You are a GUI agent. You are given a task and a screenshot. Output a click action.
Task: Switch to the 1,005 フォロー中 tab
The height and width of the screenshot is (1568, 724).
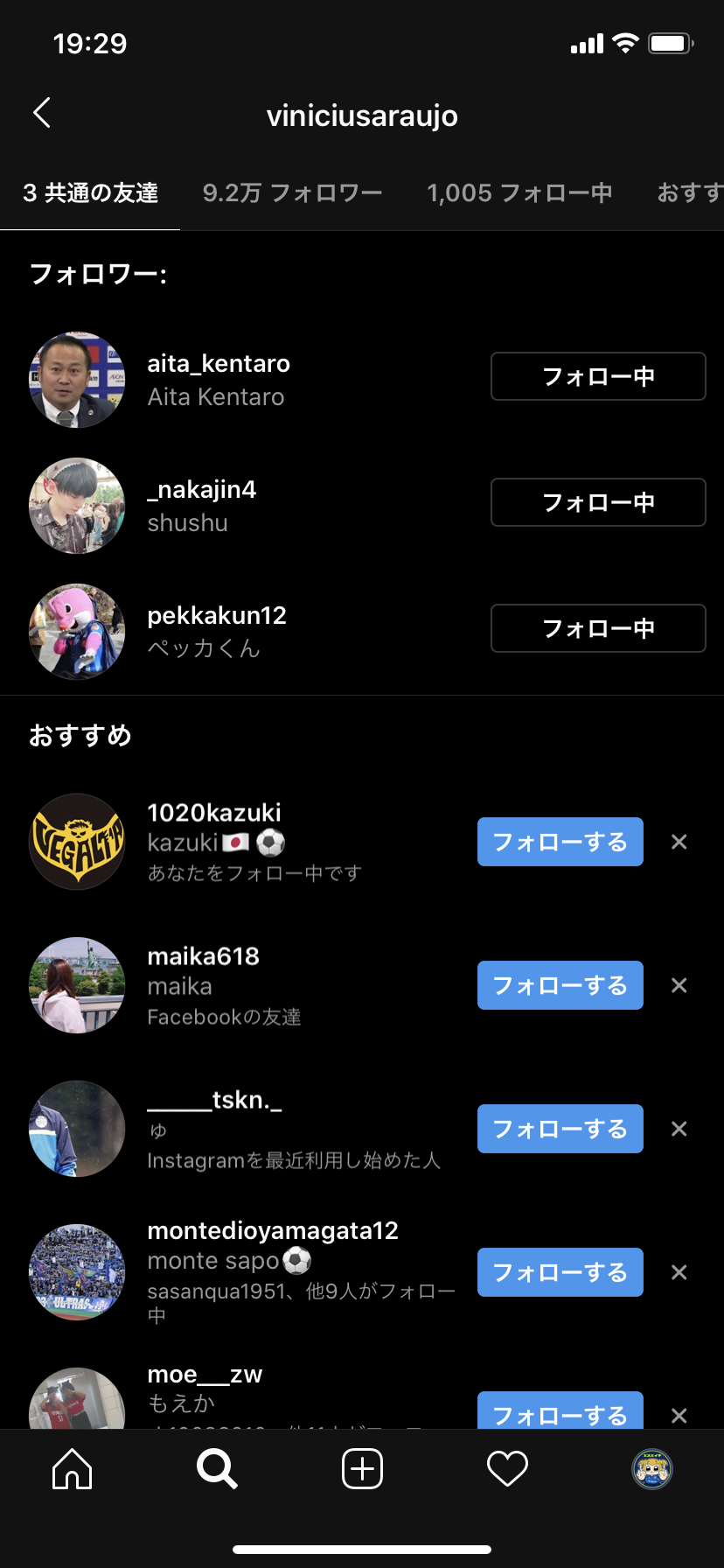pos(519,193)
